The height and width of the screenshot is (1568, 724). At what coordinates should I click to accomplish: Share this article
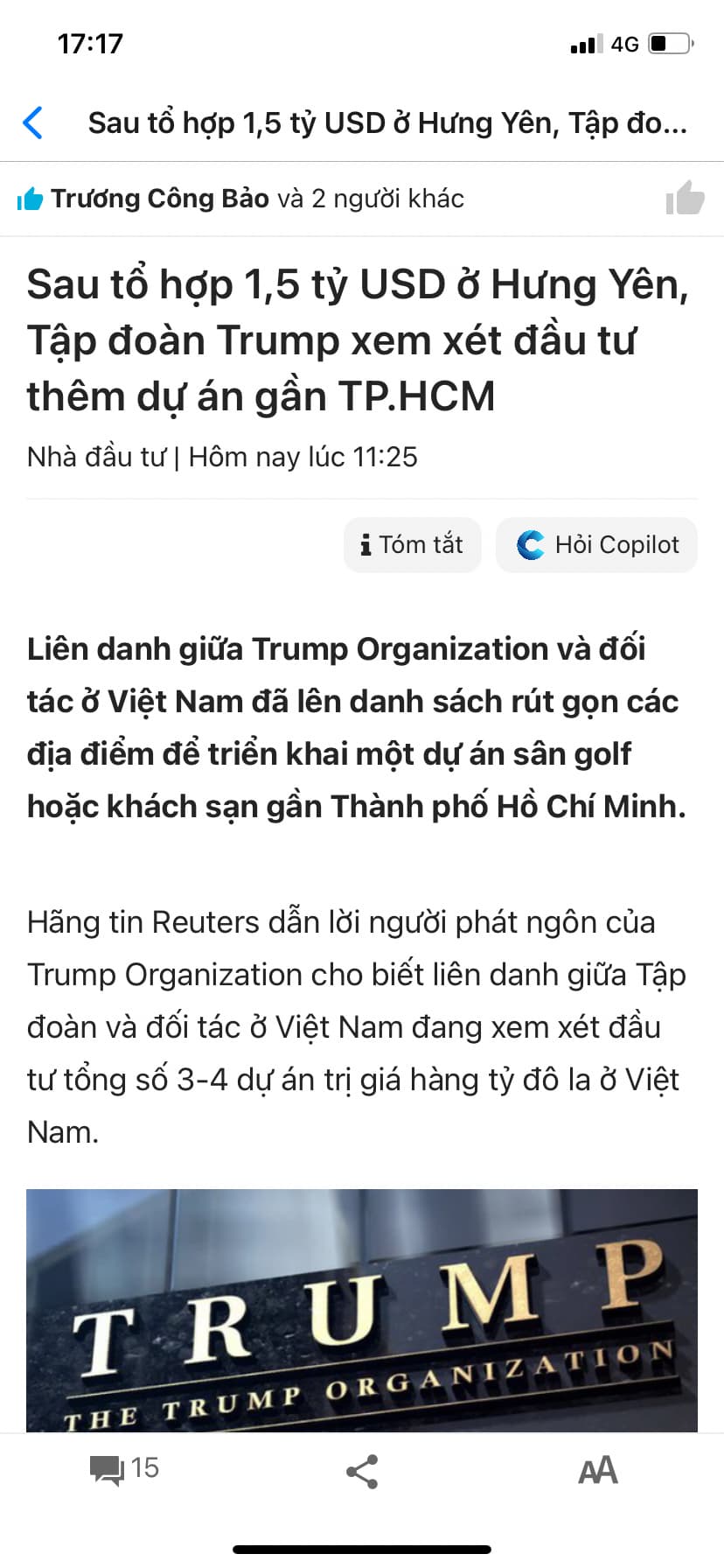362,1471
